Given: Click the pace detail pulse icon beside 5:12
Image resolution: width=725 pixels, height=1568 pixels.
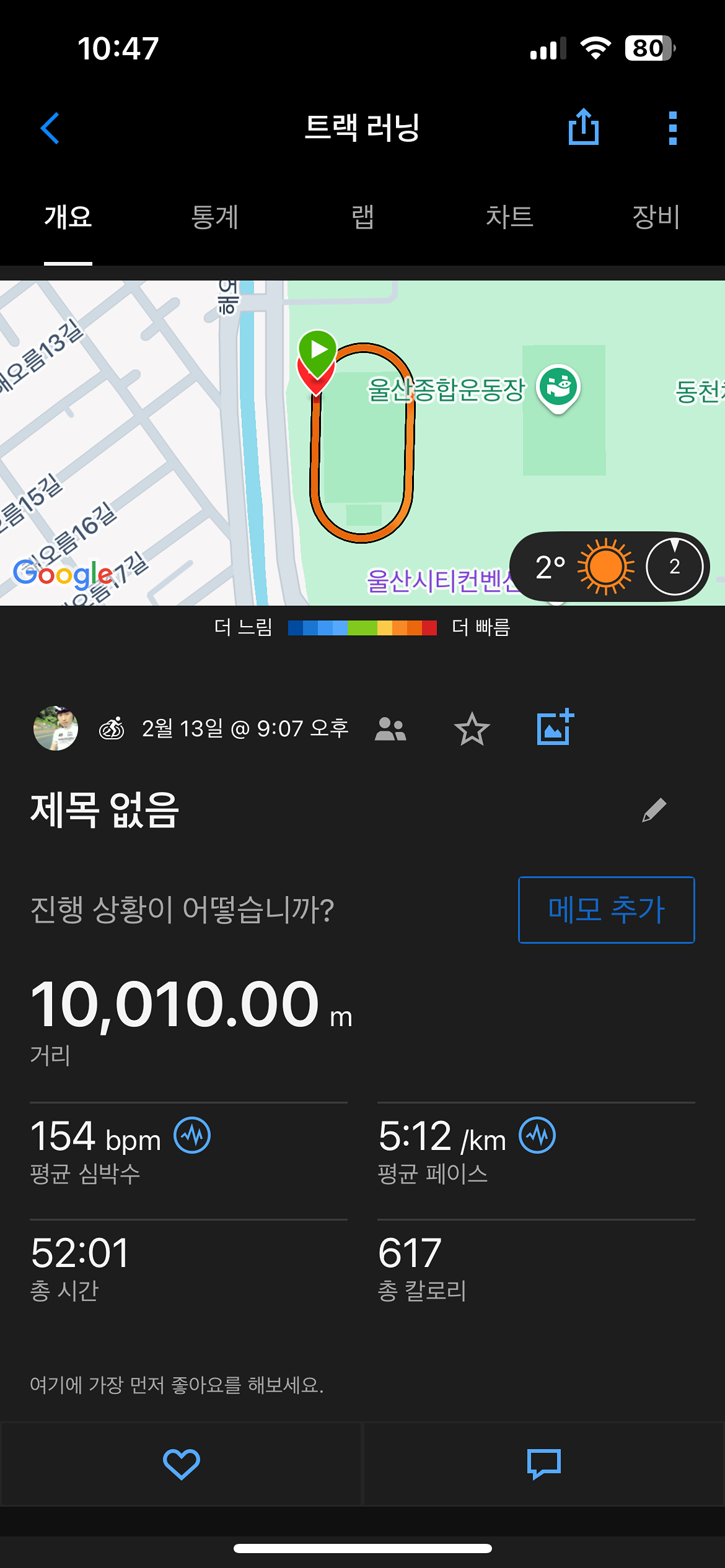Looking at the screenshot, I should click(538, 1135).
